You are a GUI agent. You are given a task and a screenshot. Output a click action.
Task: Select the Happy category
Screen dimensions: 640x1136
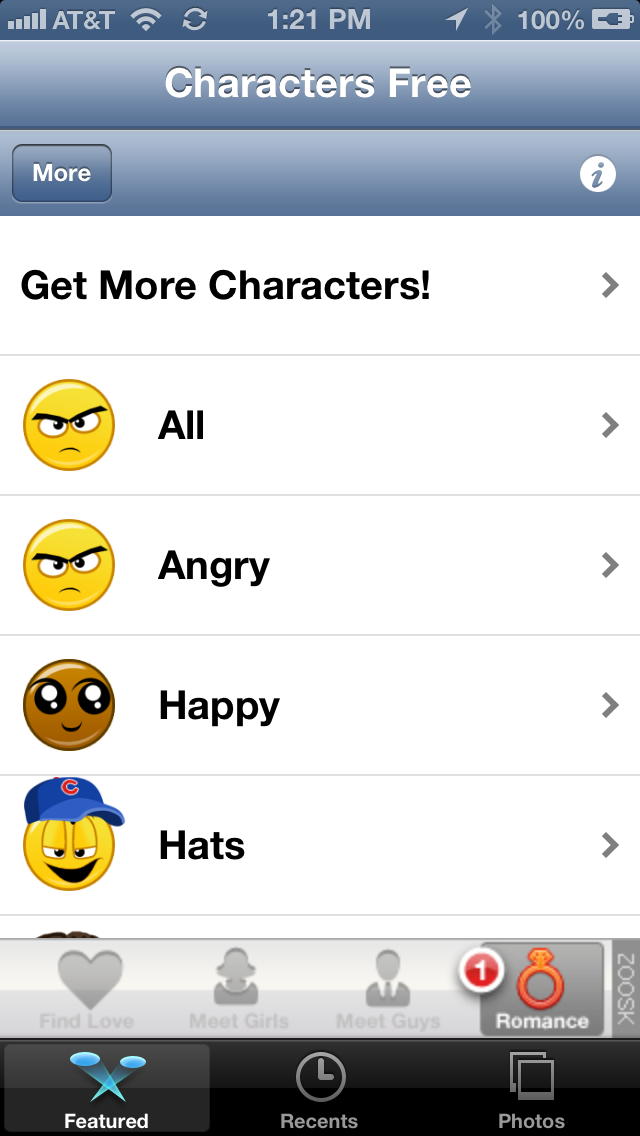[320, 705]
